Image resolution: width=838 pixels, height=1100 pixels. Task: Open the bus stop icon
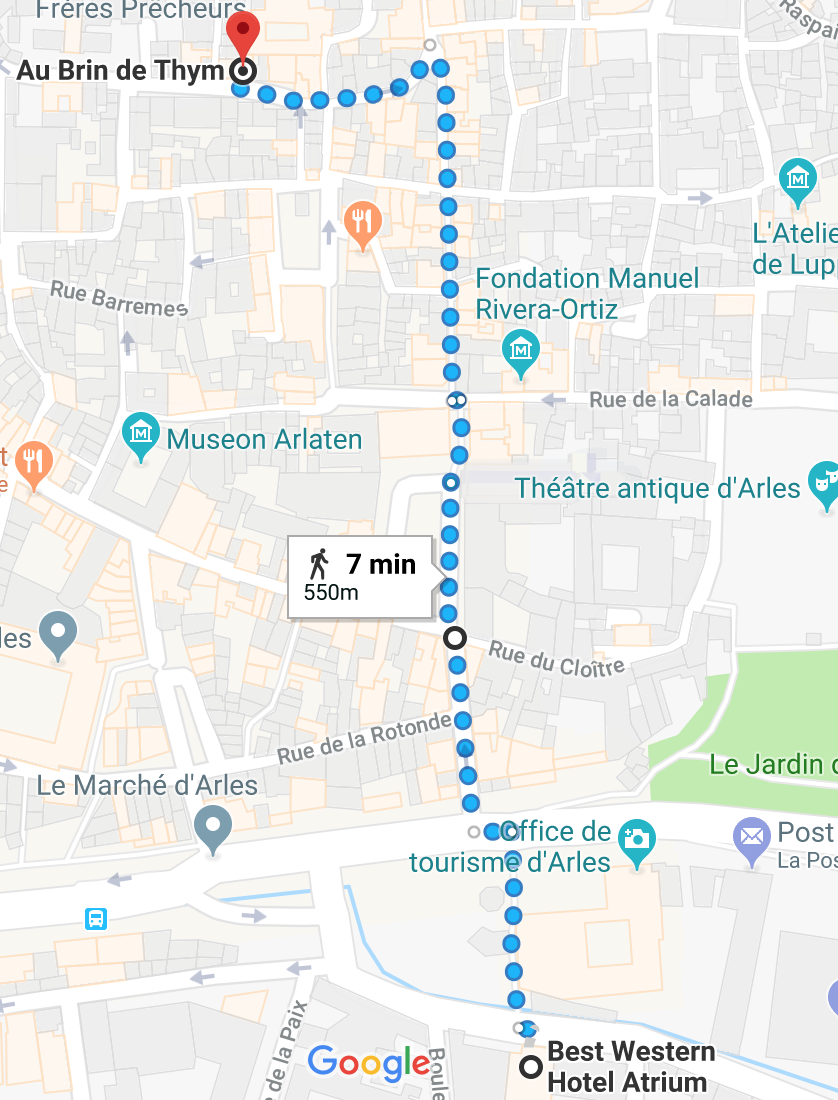pyautogui.click(x=96, y=917)
